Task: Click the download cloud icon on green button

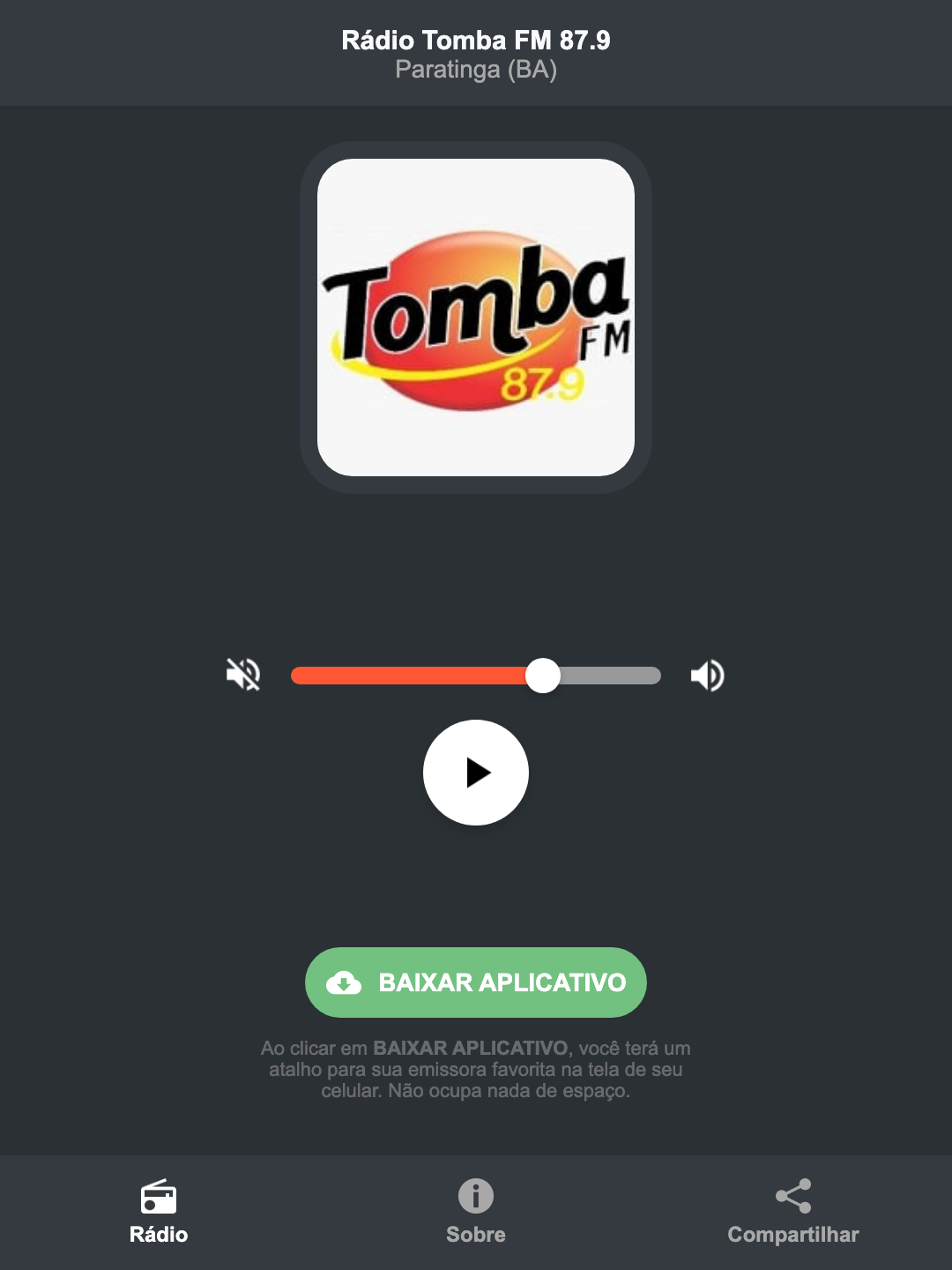Action: tap(346, 982)
